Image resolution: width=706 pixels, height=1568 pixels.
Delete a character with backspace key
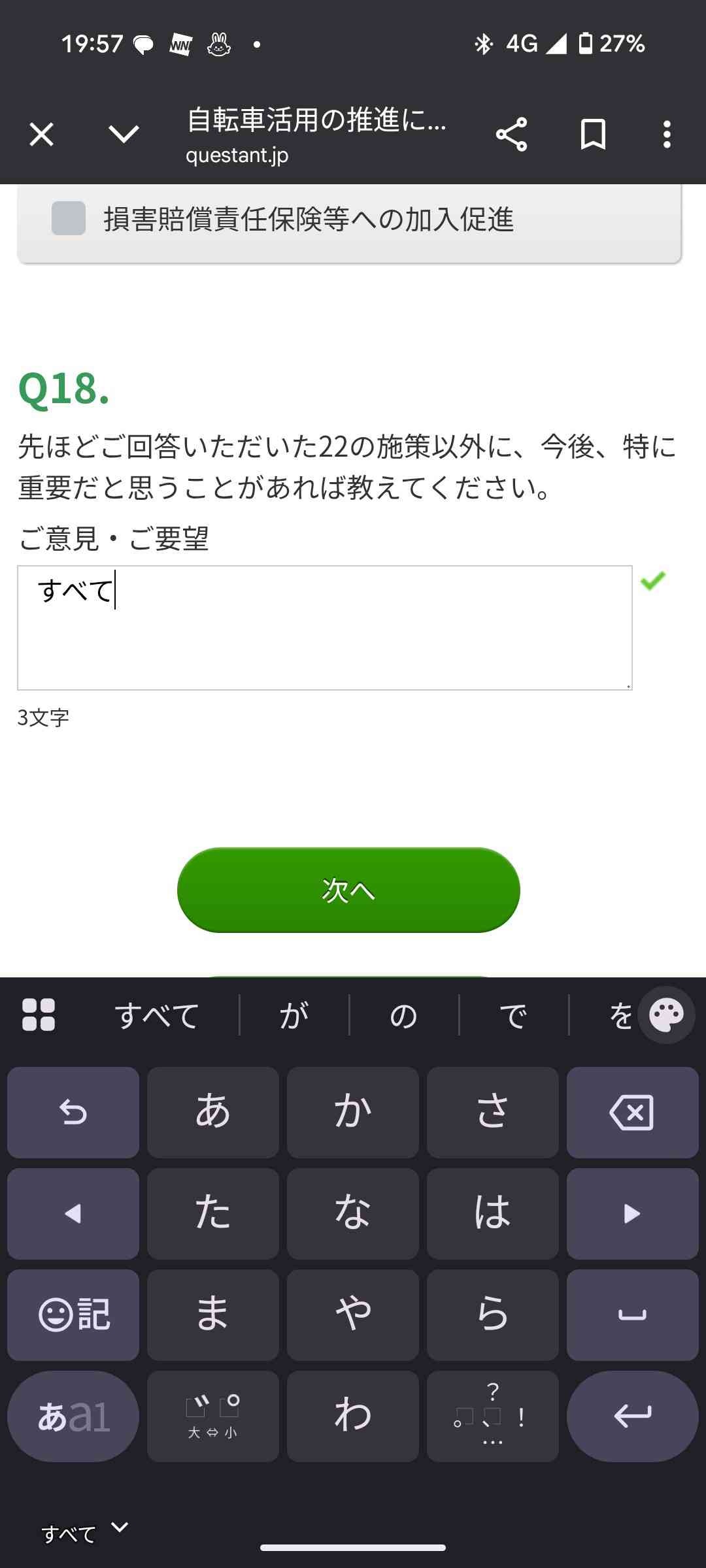click(x=632, y=1112)
